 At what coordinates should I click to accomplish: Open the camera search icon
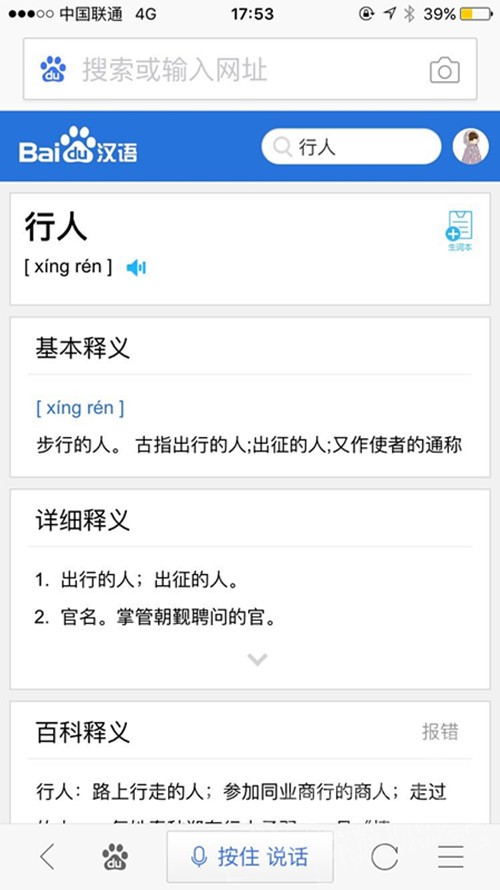(444, 70)
